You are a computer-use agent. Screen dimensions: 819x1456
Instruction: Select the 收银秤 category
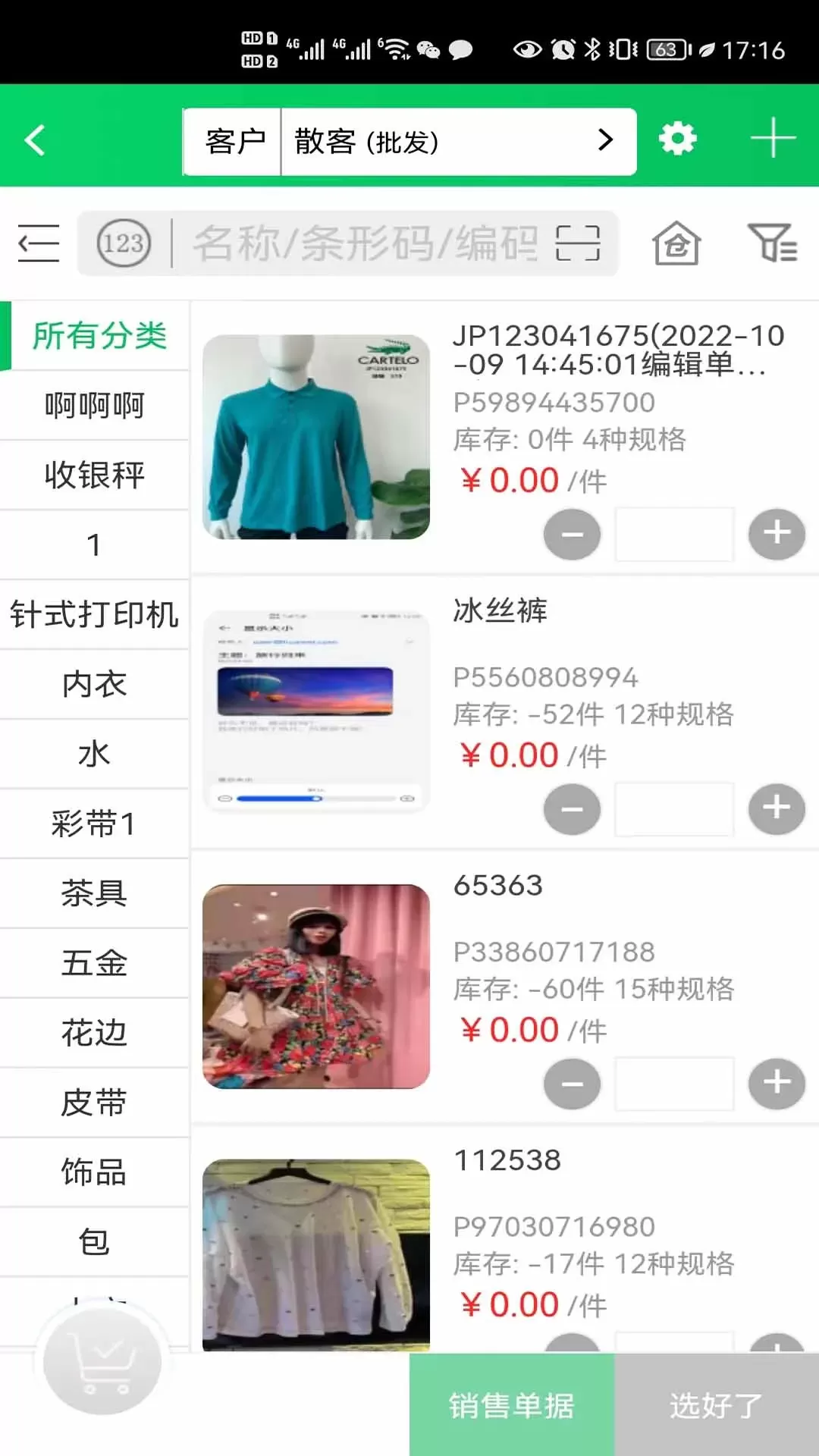click(95, 475)
